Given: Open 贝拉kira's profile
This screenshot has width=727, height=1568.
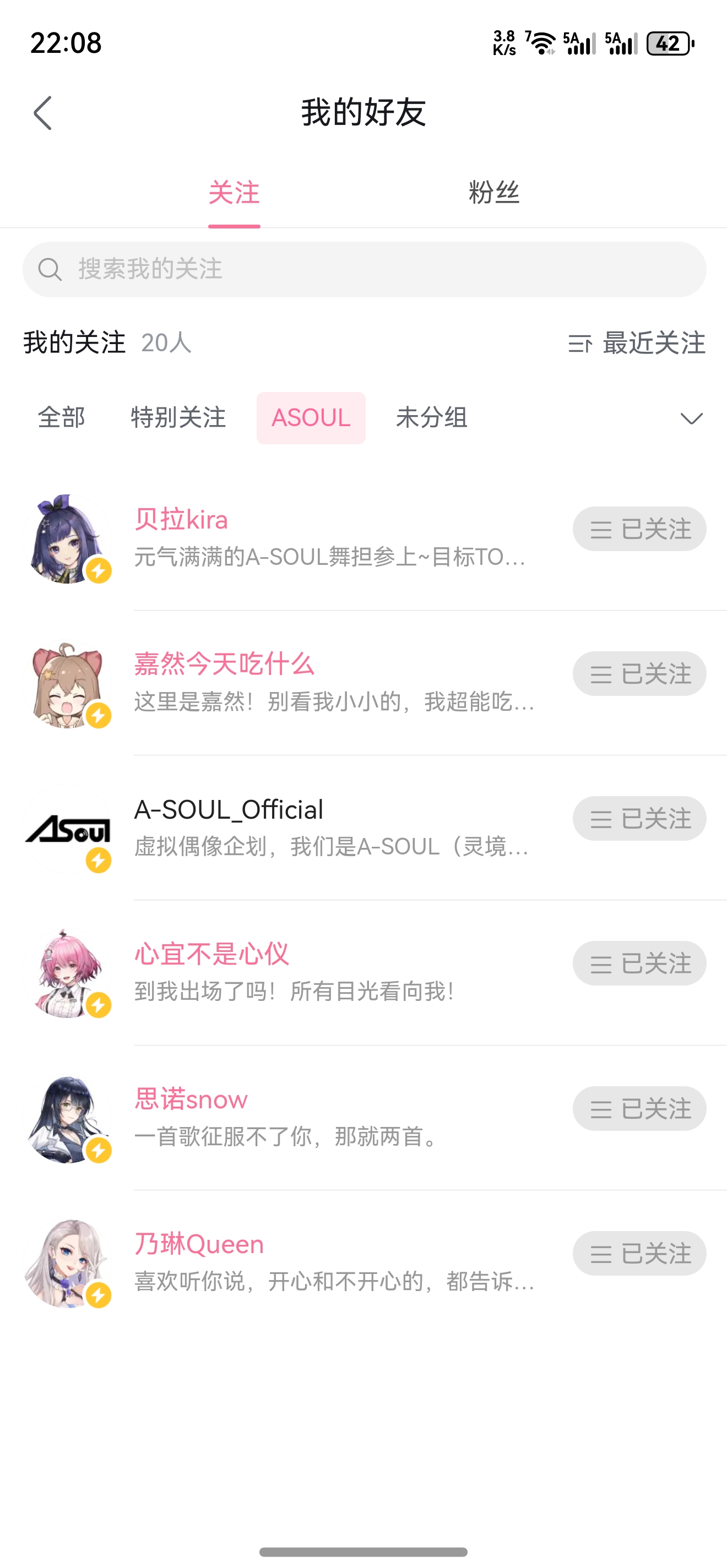Looking at the screenshot, I should coord(181,520).
